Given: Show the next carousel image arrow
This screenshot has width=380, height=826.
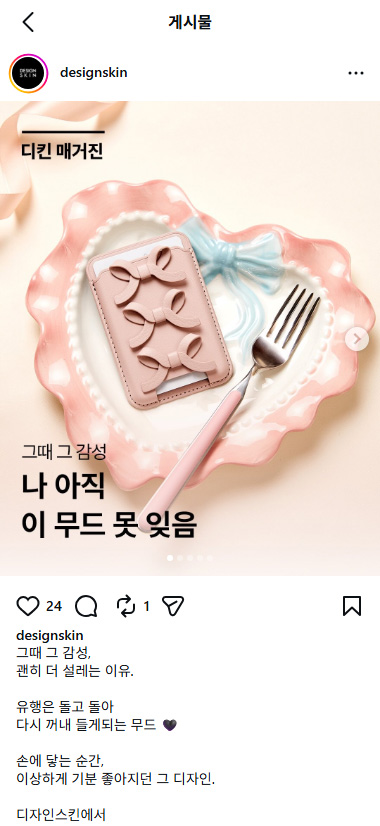Looking at the screenshot, I should (357, 339).
